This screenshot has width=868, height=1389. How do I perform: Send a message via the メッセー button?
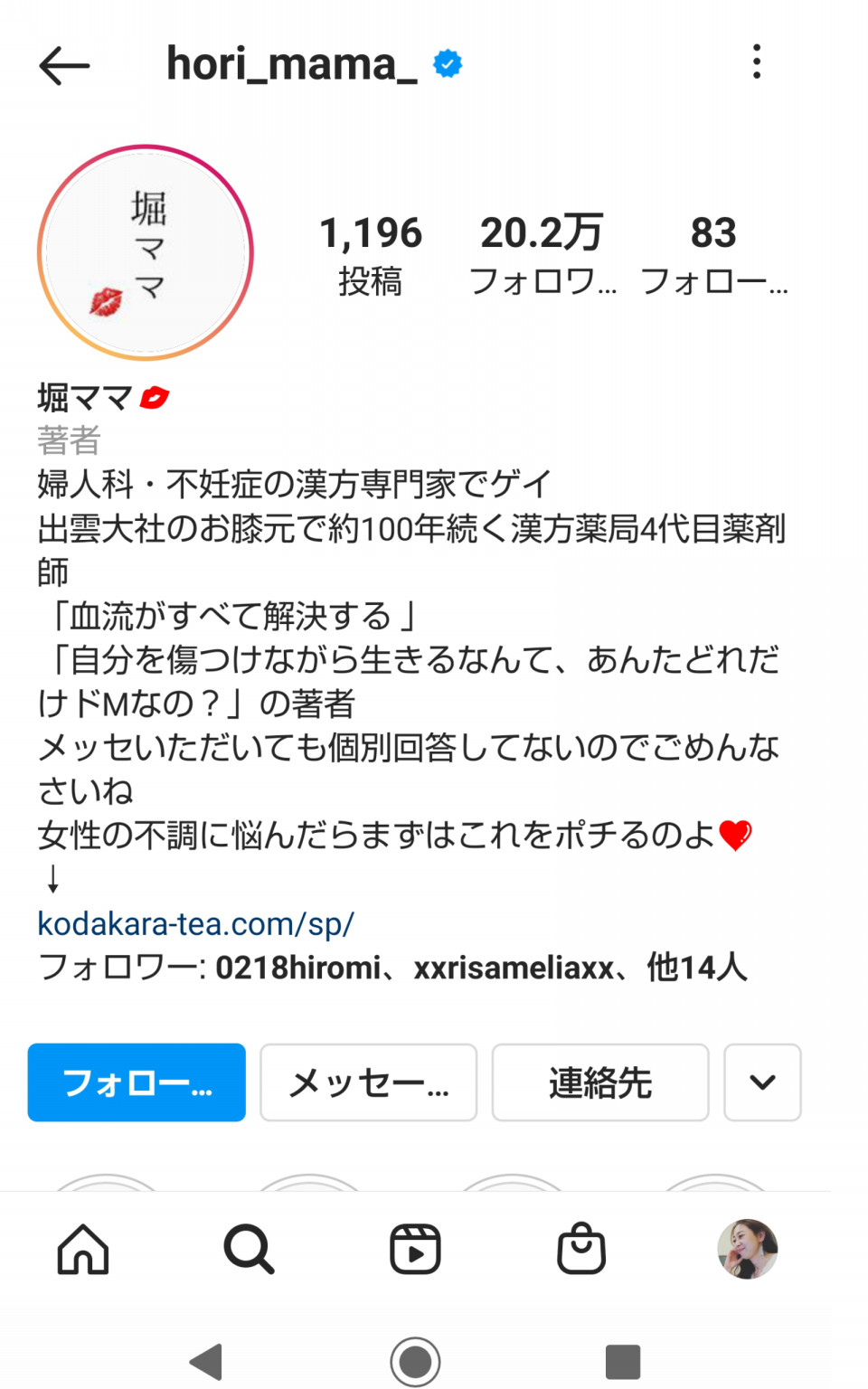368,1082
